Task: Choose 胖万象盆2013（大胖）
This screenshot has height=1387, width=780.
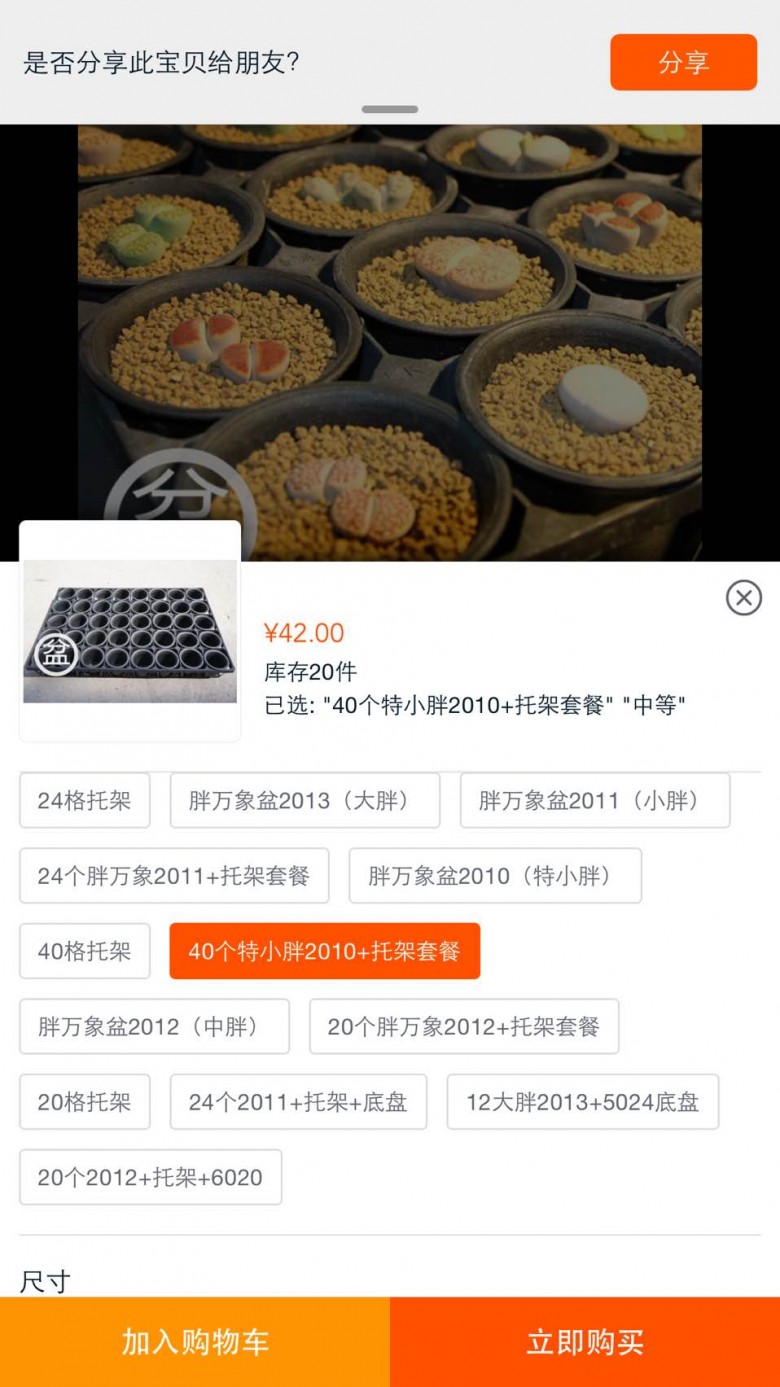Action: [x=304, y=800]
